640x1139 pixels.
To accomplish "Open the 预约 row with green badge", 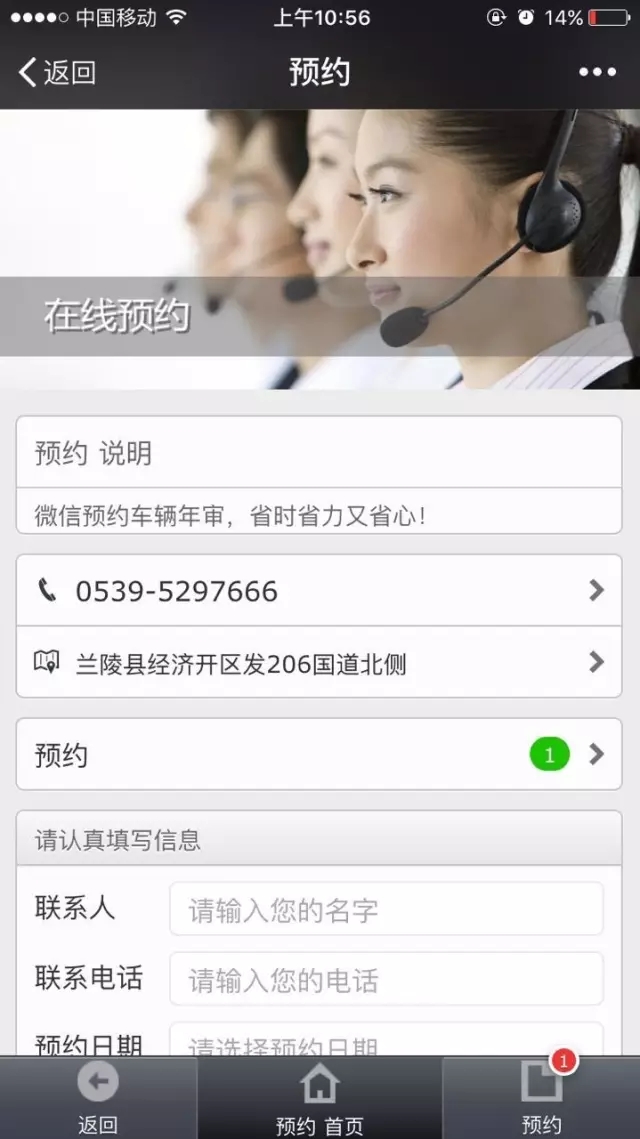I will pyautogui.click(x=319, y=754).
